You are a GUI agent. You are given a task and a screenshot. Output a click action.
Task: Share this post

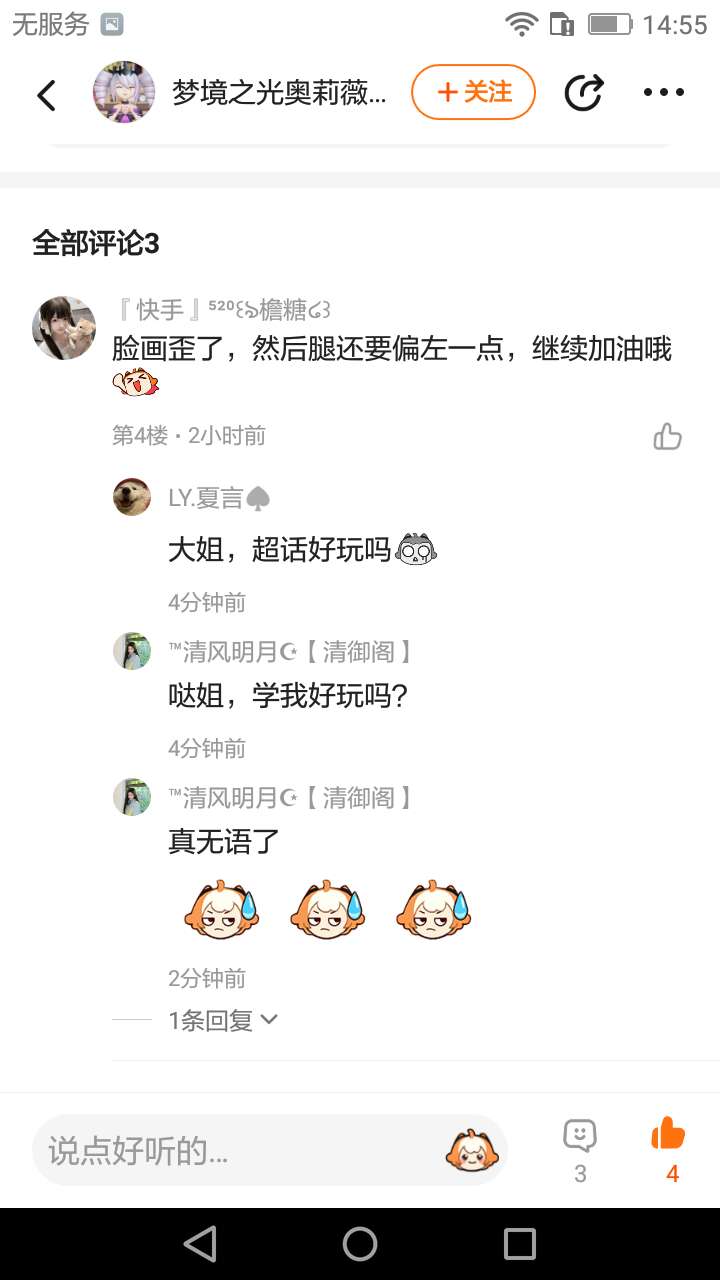pyautogui.click(x=584, y=93)
